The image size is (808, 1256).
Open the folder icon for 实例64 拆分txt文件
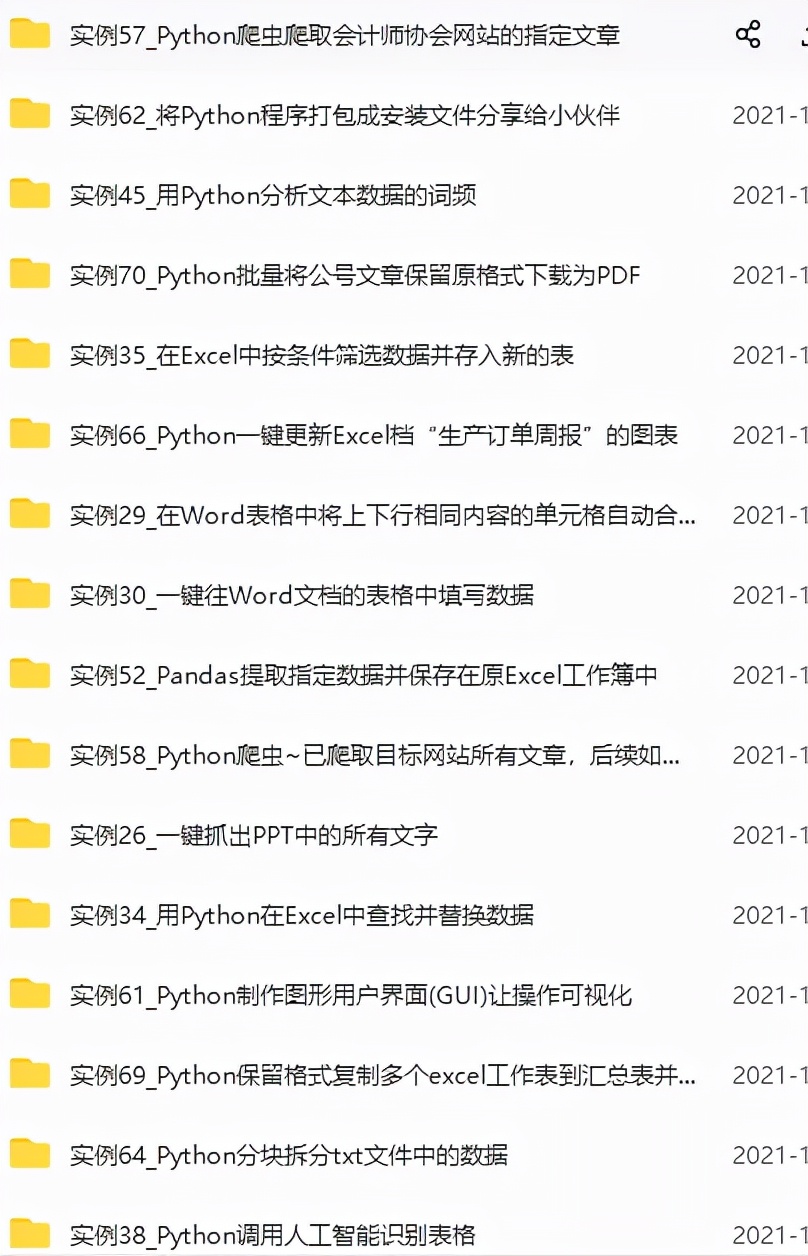28,1156
